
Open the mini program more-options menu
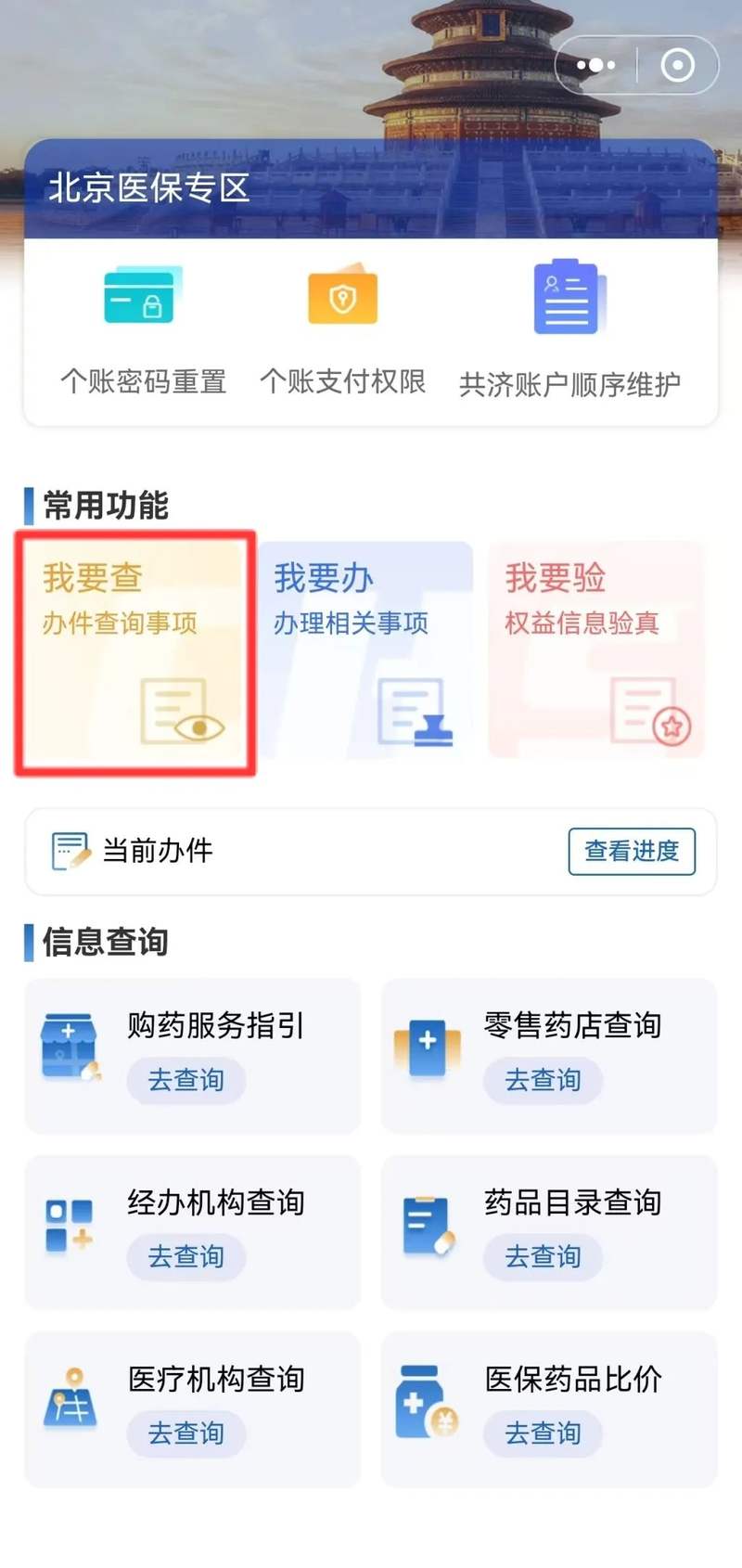pyautogui.click(x=595, y=65)
